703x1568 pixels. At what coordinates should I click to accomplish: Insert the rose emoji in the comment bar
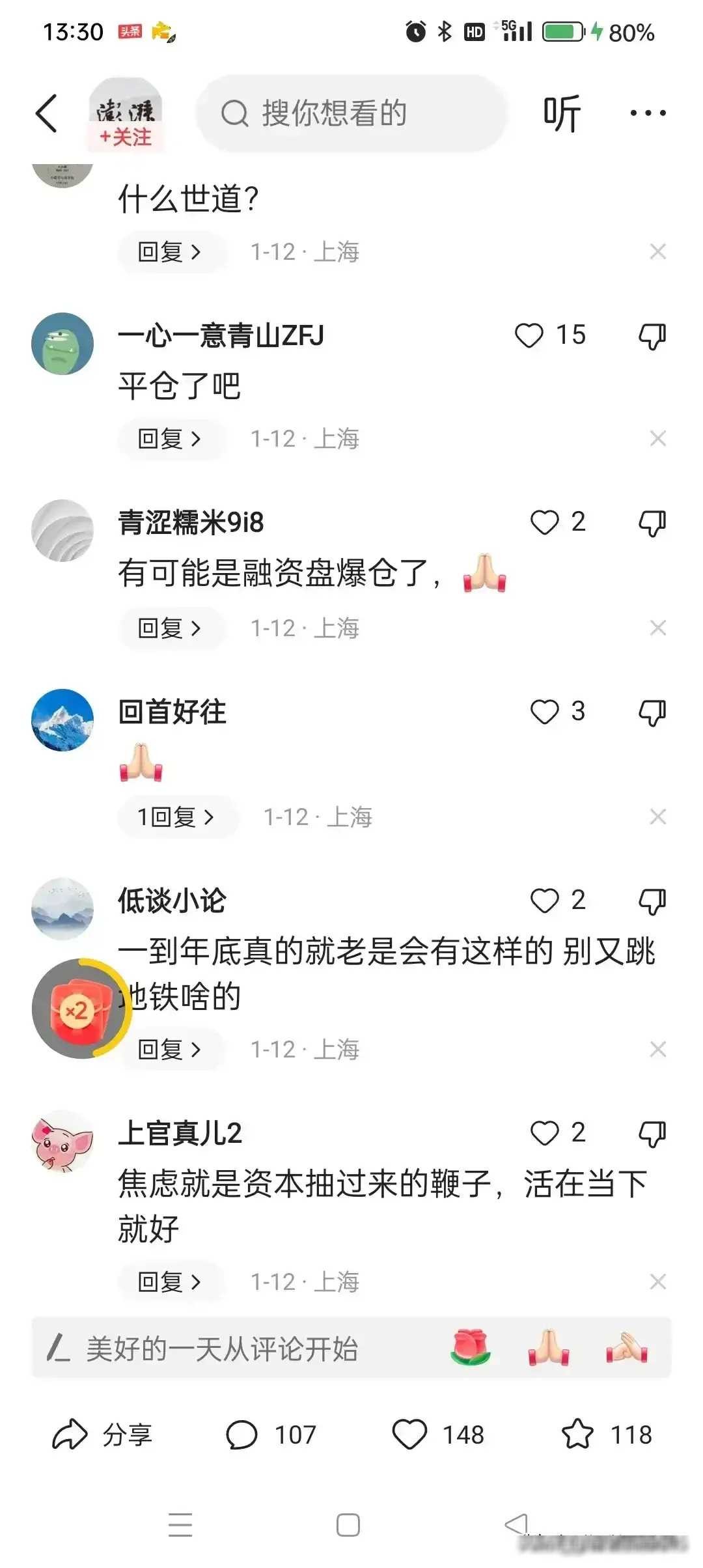click(471, 1347)
